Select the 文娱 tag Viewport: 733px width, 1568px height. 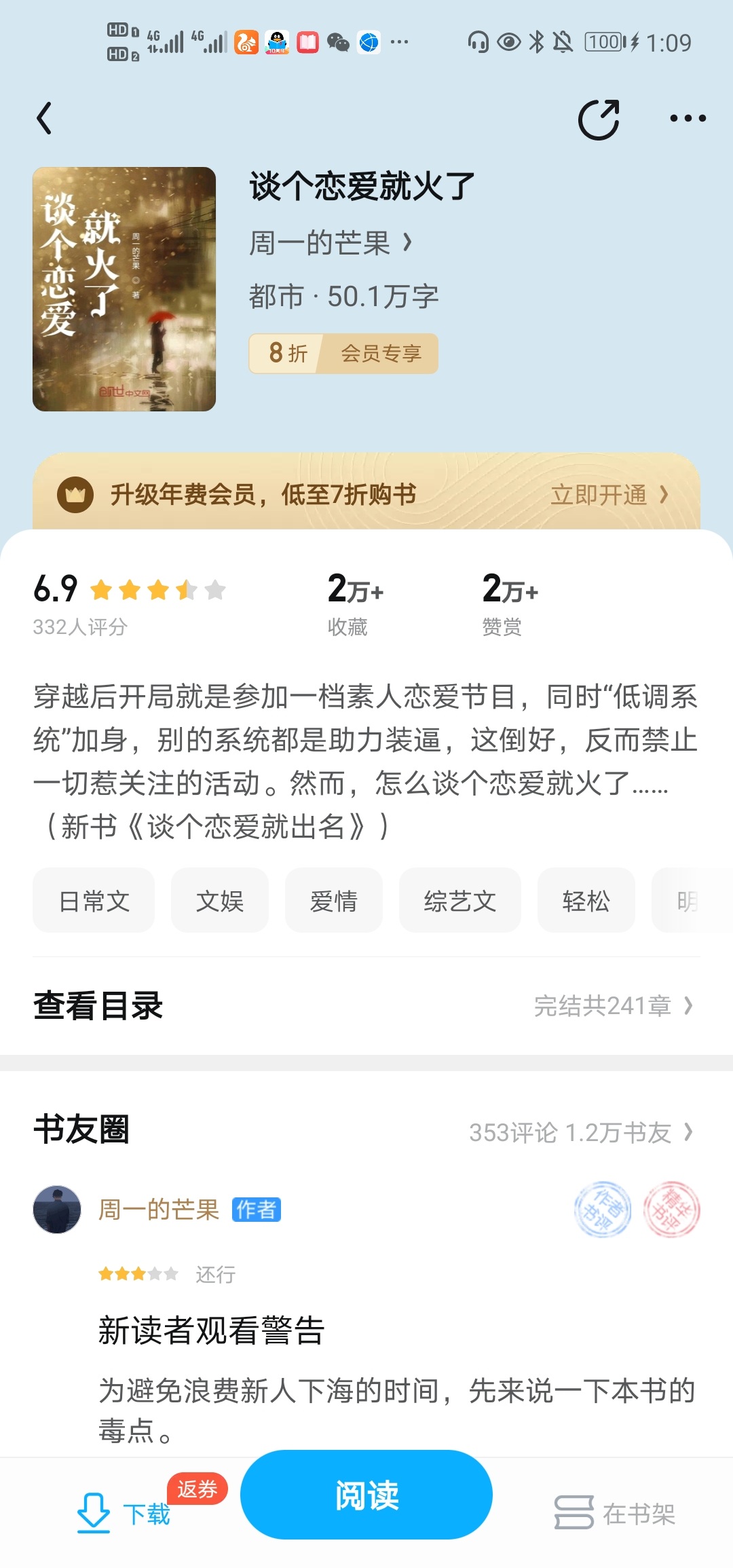coord(220,901)
